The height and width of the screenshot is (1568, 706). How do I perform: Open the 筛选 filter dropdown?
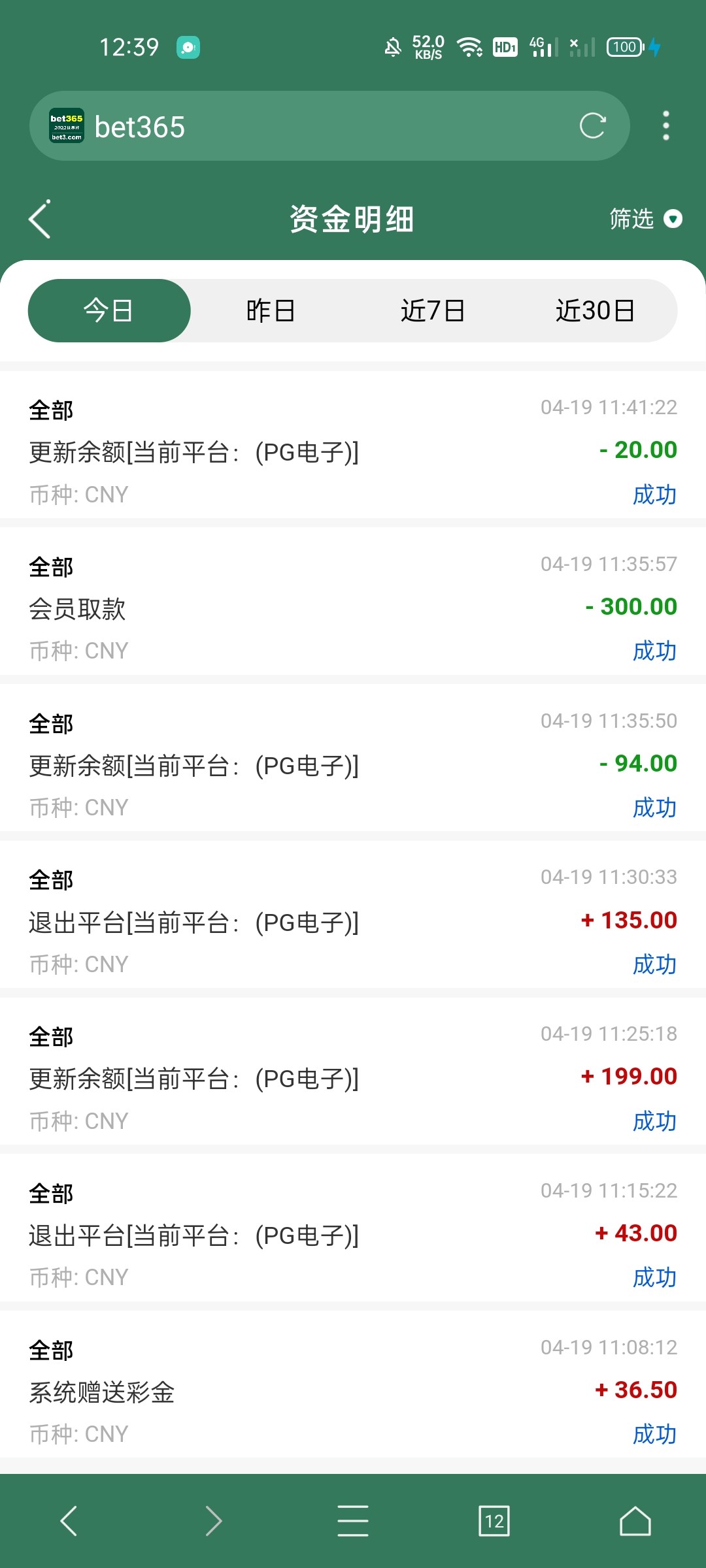point(645,220)
